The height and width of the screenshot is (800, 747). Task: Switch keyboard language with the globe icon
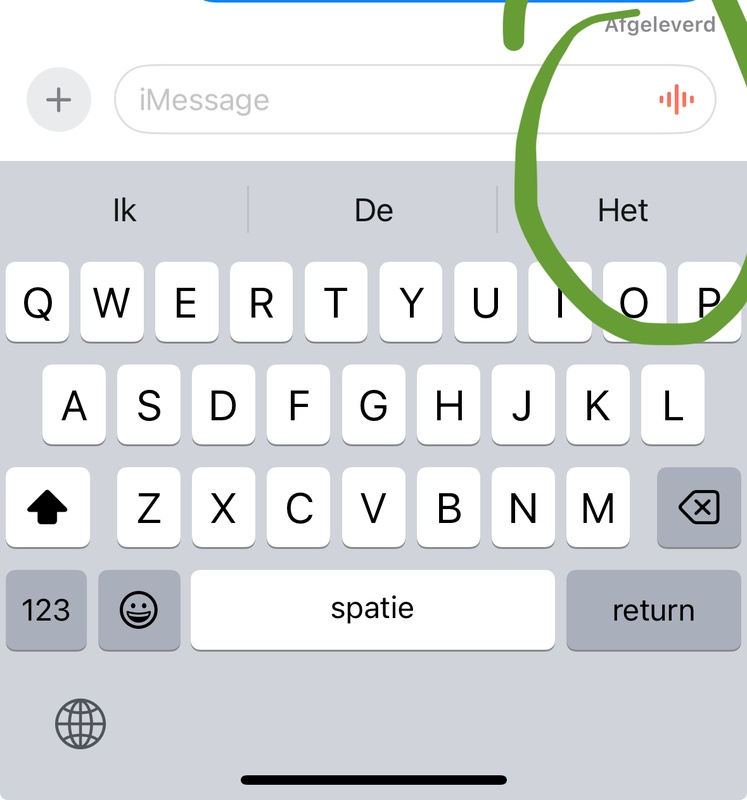(x=80, y=724)
